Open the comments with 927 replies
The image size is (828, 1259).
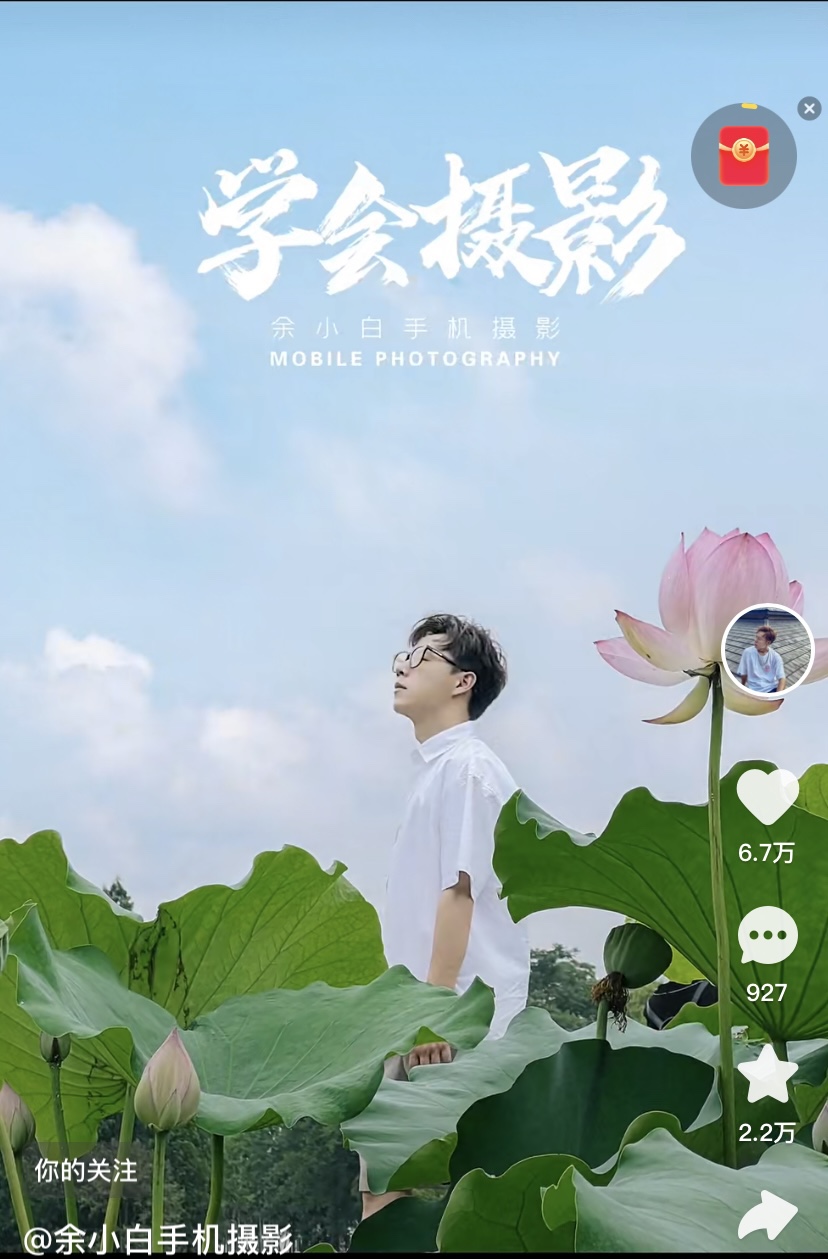(x=767, y=936)
